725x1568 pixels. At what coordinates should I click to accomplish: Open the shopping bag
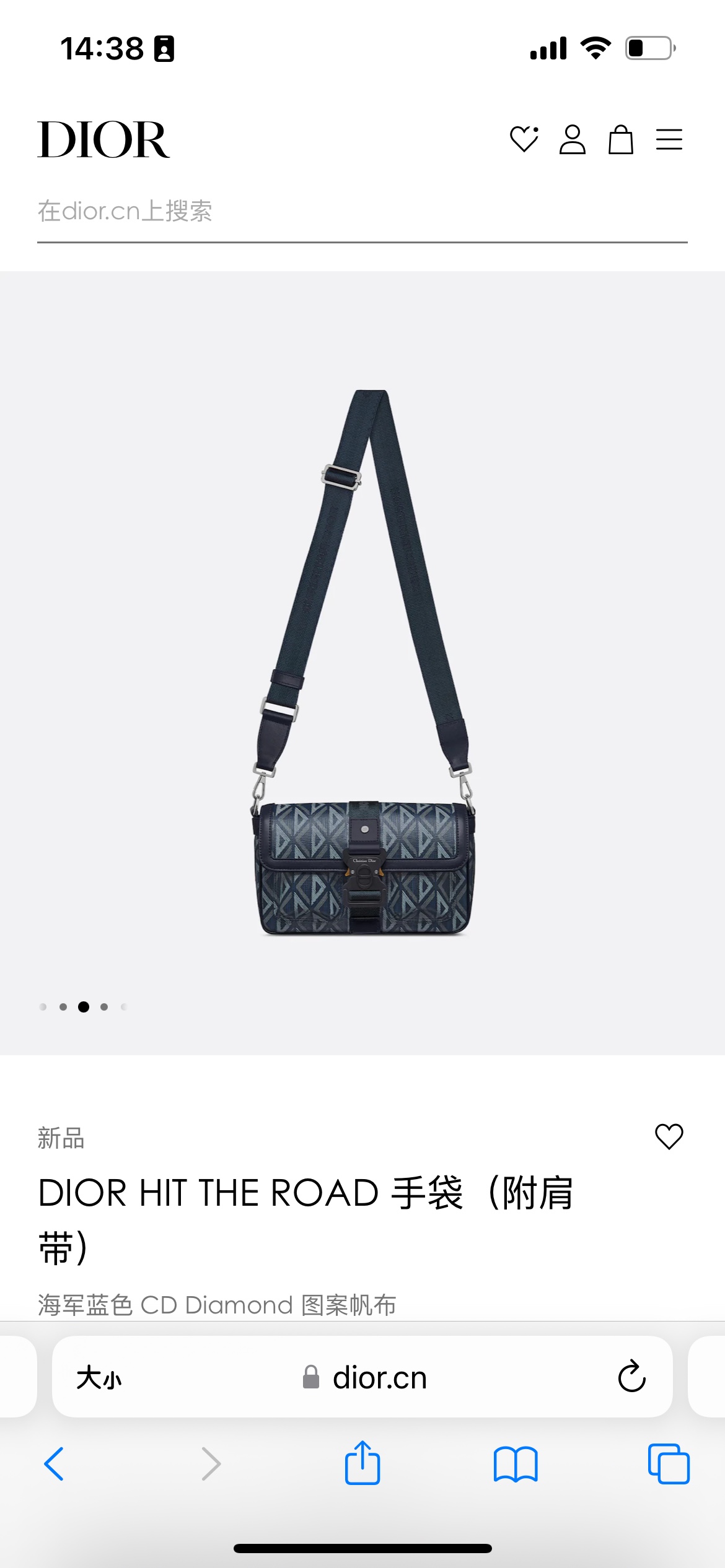pyautogui.click(x=620, y=139)
